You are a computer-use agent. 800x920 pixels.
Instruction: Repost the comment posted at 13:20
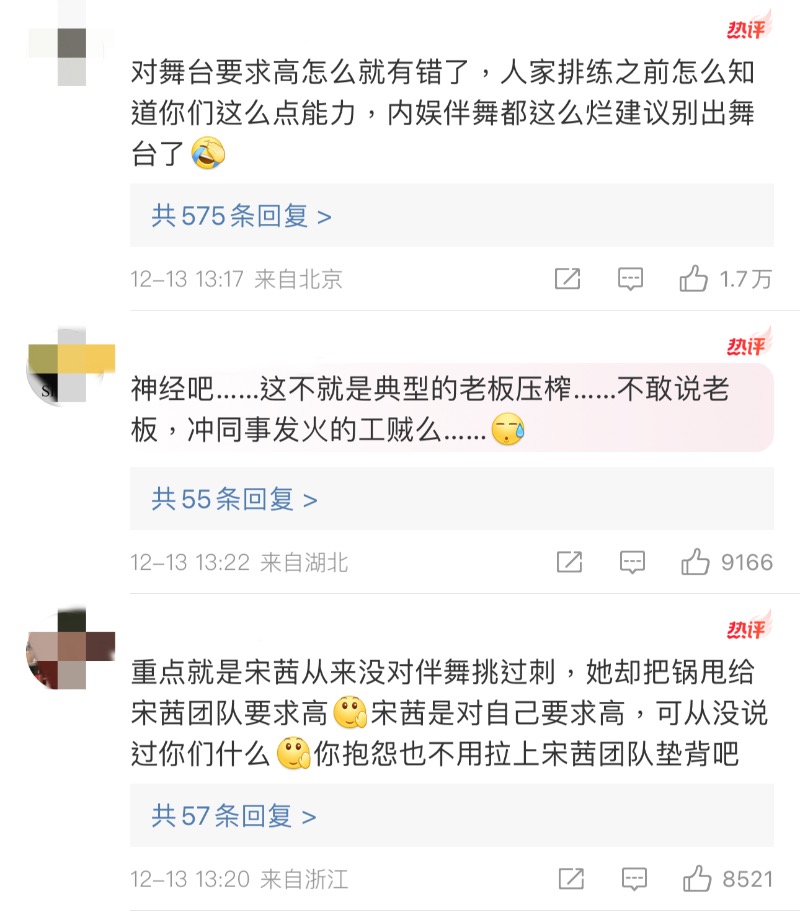571,879
